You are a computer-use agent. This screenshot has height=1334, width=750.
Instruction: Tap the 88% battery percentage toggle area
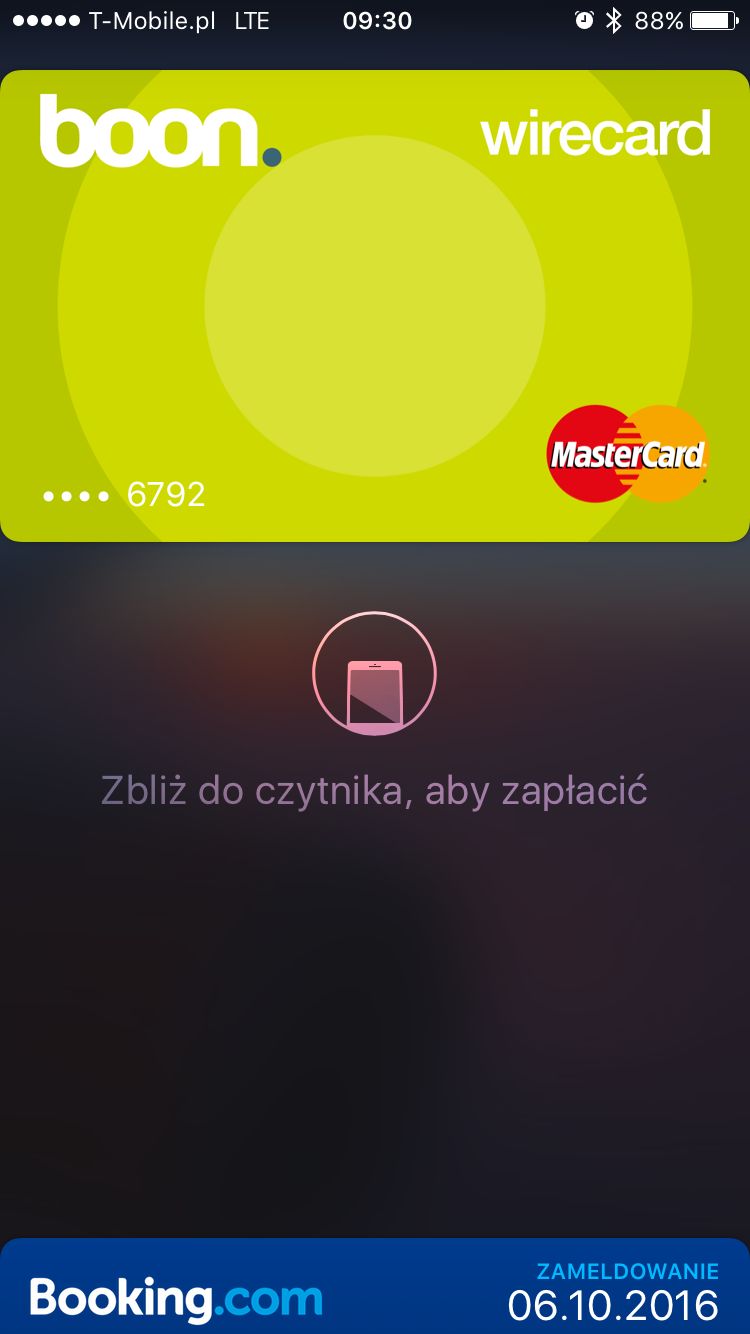point(662,18)
